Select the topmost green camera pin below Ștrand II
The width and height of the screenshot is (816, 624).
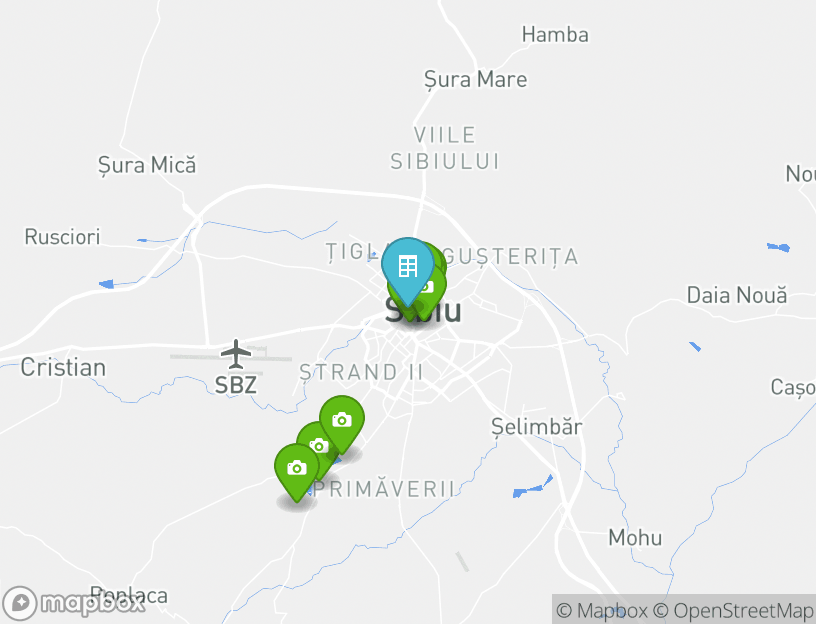[x=341, y=420]
